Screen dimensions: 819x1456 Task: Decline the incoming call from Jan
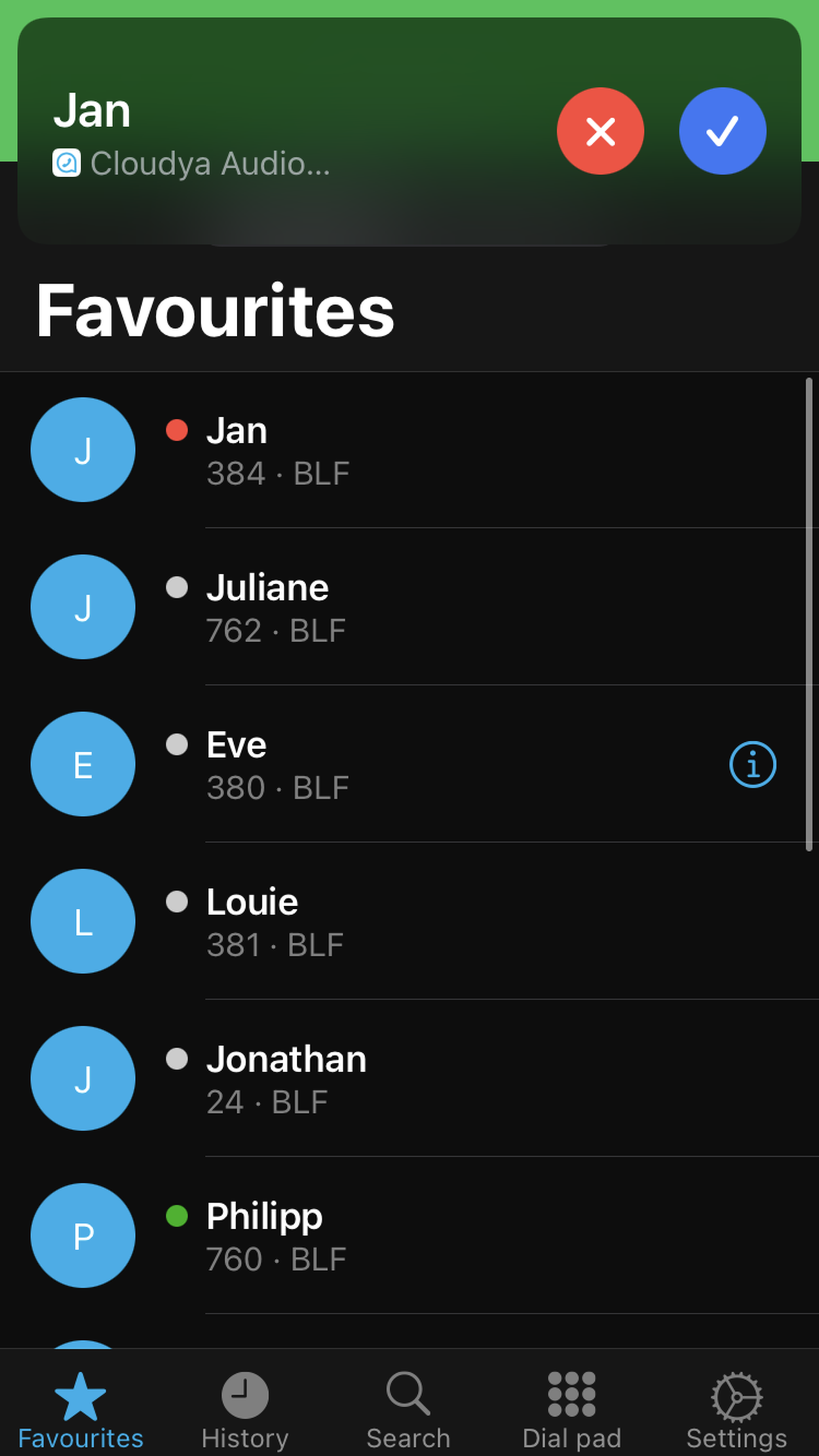pos(600,131)
